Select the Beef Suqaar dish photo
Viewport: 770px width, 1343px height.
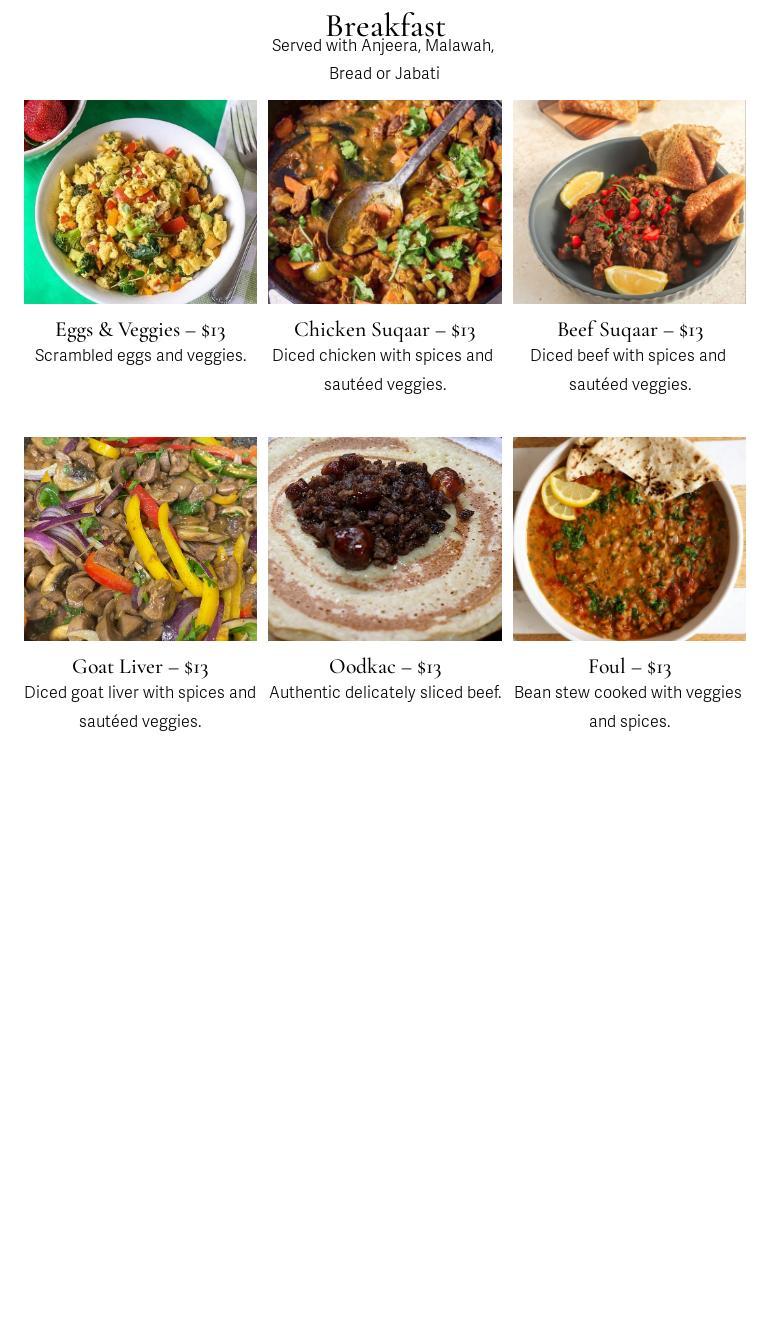pos(629,202)
